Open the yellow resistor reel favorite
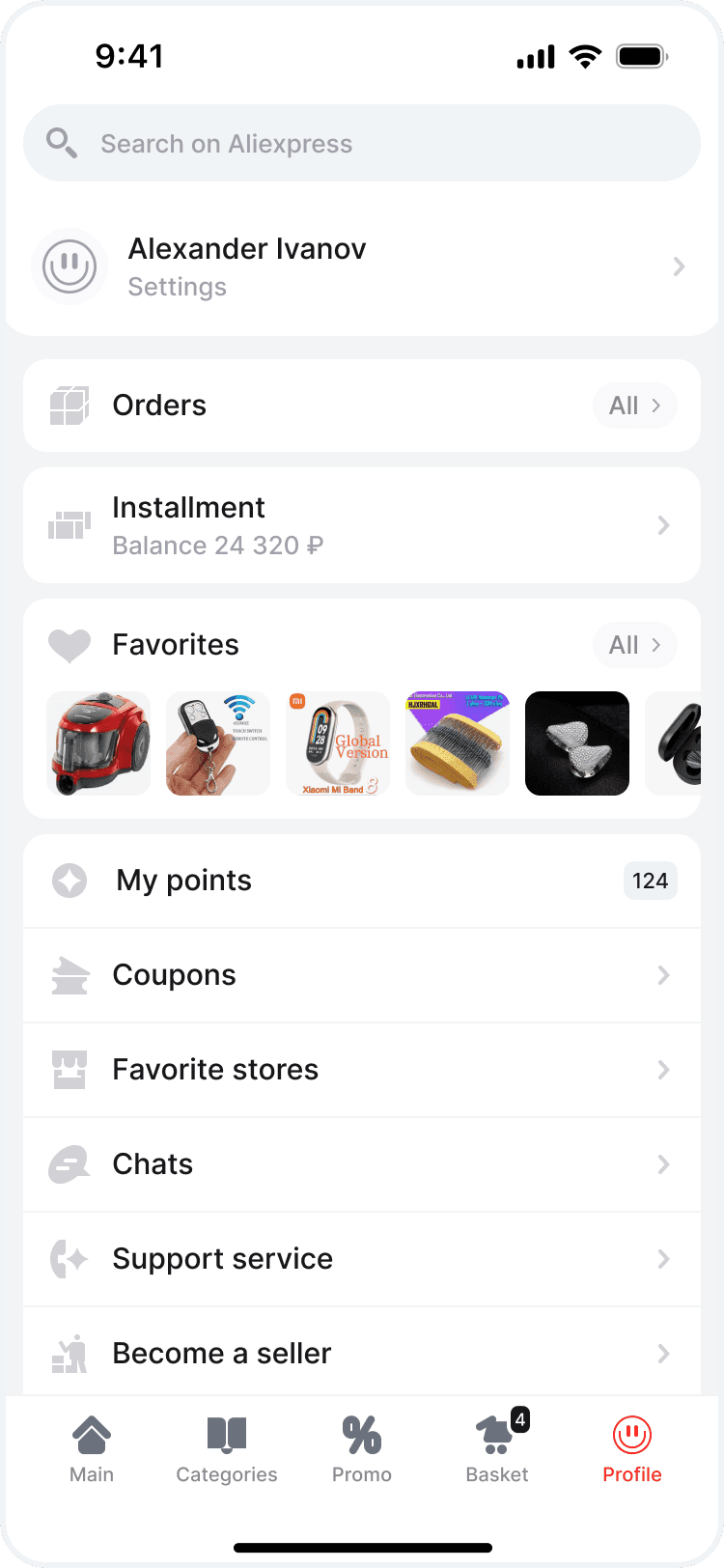Image resolution: width=724 pixels, height=1568 pixels. [x=458, y=743]
